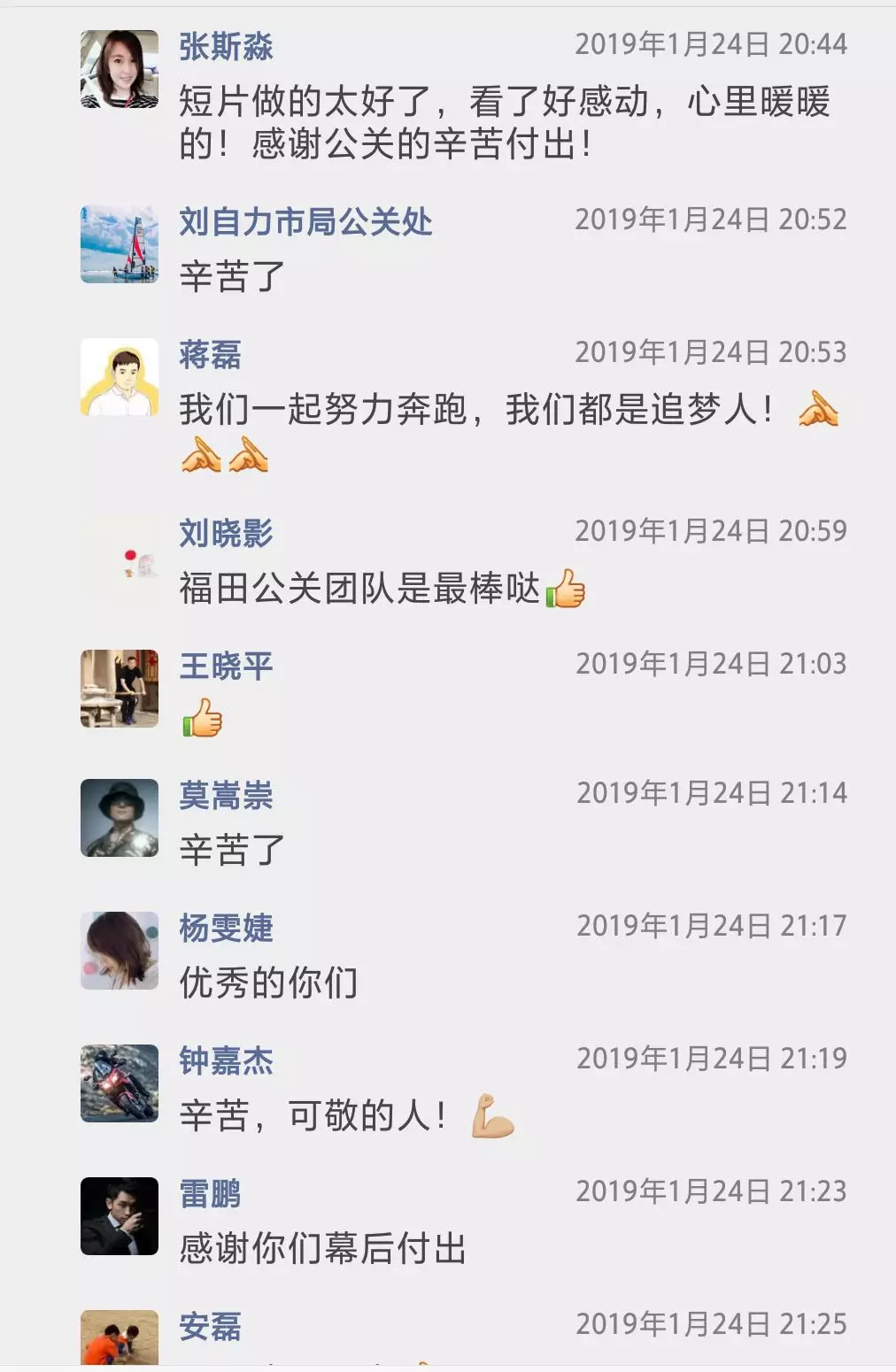Tap 王晓平's avatar photo
896x1372 pixels.
(120, 689)
